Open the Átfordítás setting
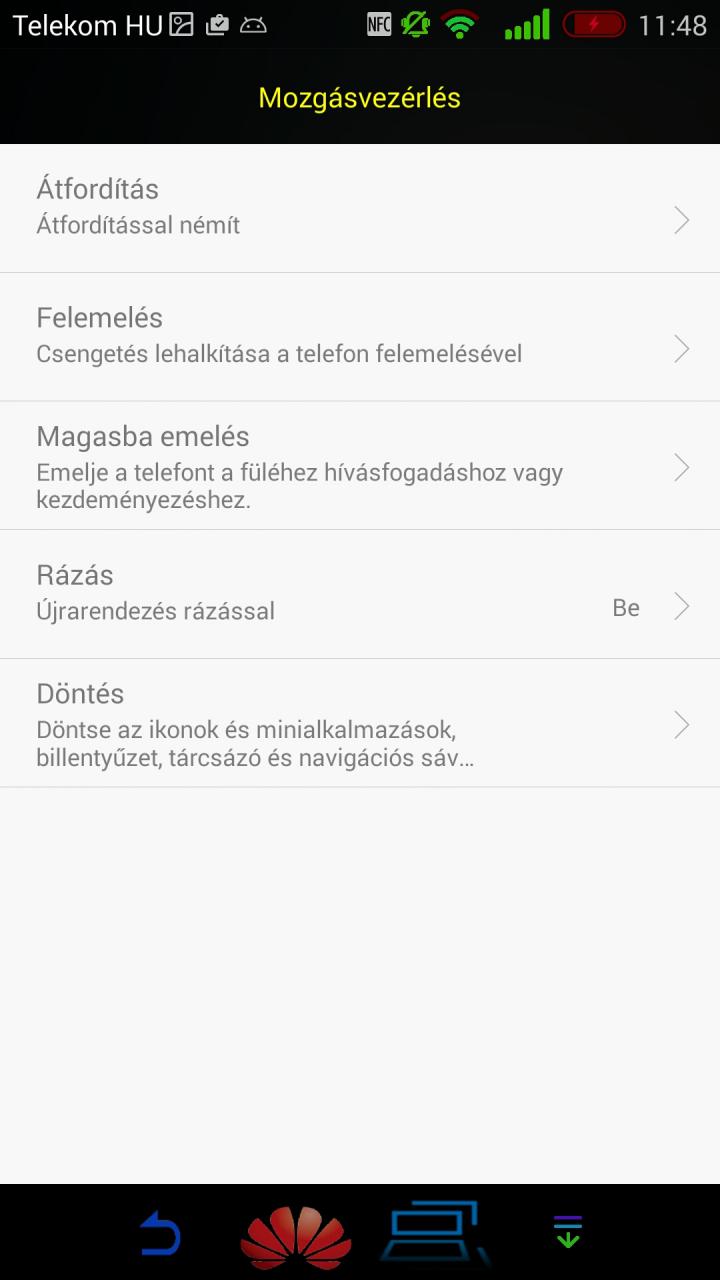The height and width of the screenshot is (1280, 720). 360,208
